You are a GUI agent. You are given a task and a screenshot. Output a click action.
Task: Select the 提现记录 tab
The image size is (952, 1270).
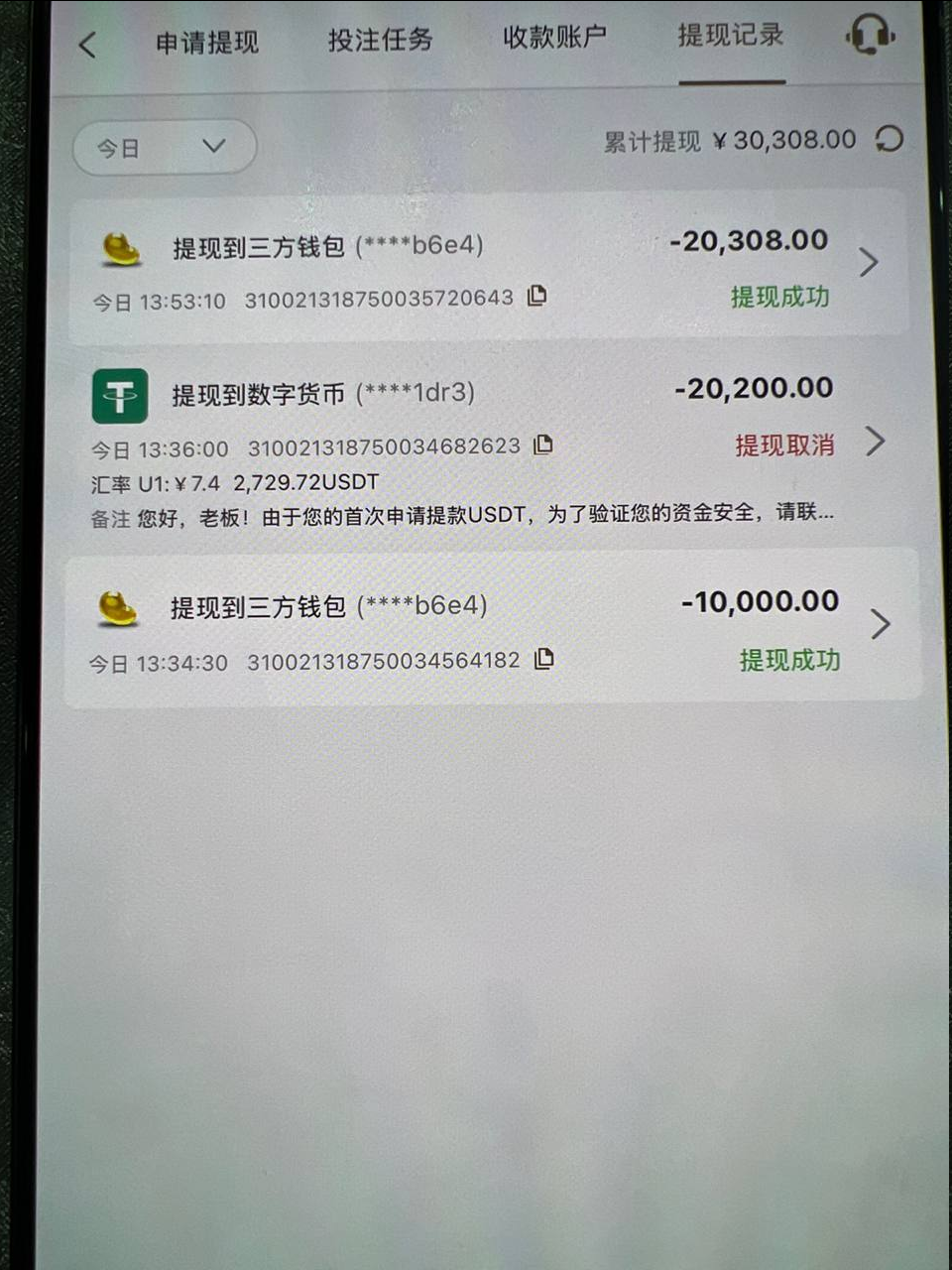tap(731, 36)
